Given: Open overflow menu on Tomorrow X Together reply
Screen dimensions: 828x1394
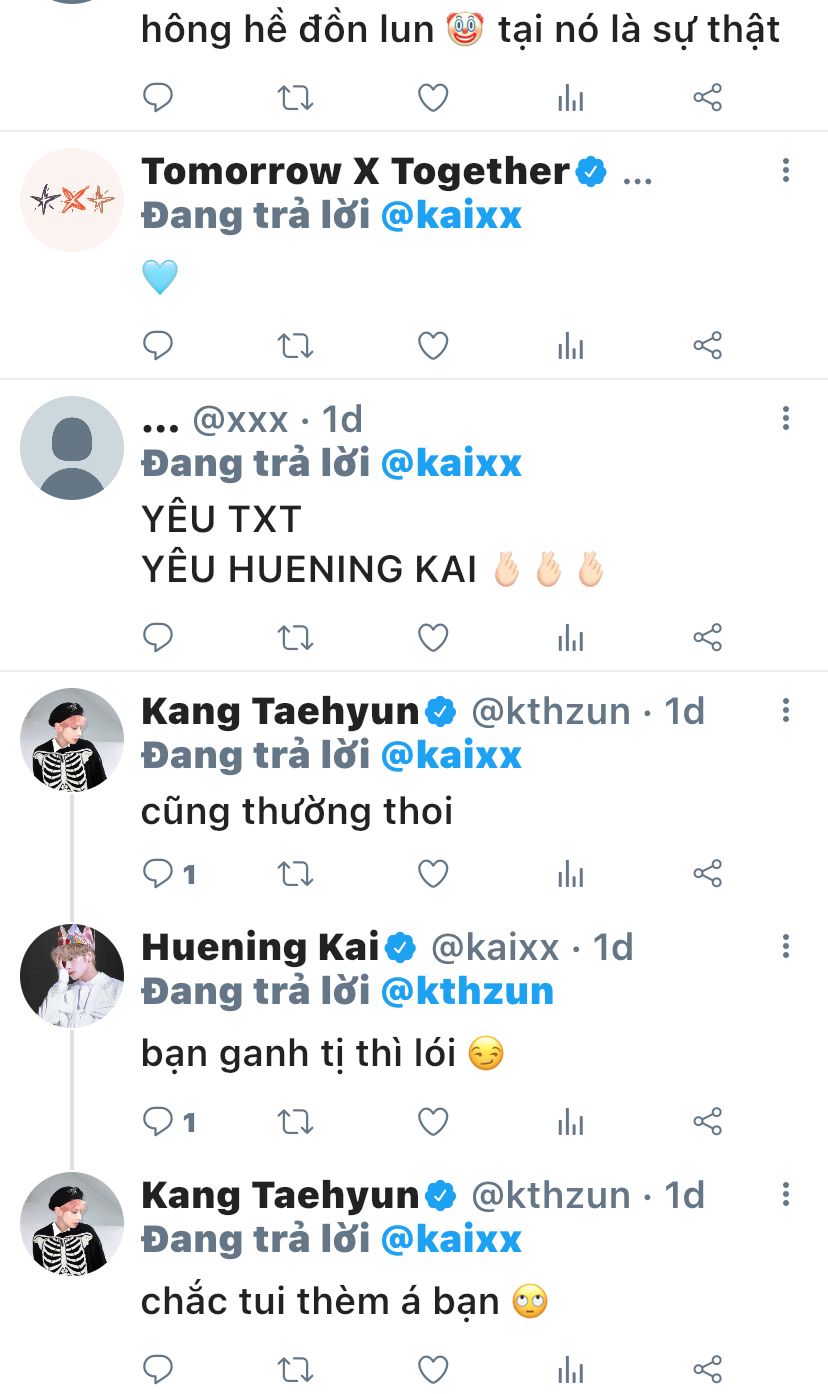Looking at the screenshot, I should pyautogui.click(x=786, y=170).
